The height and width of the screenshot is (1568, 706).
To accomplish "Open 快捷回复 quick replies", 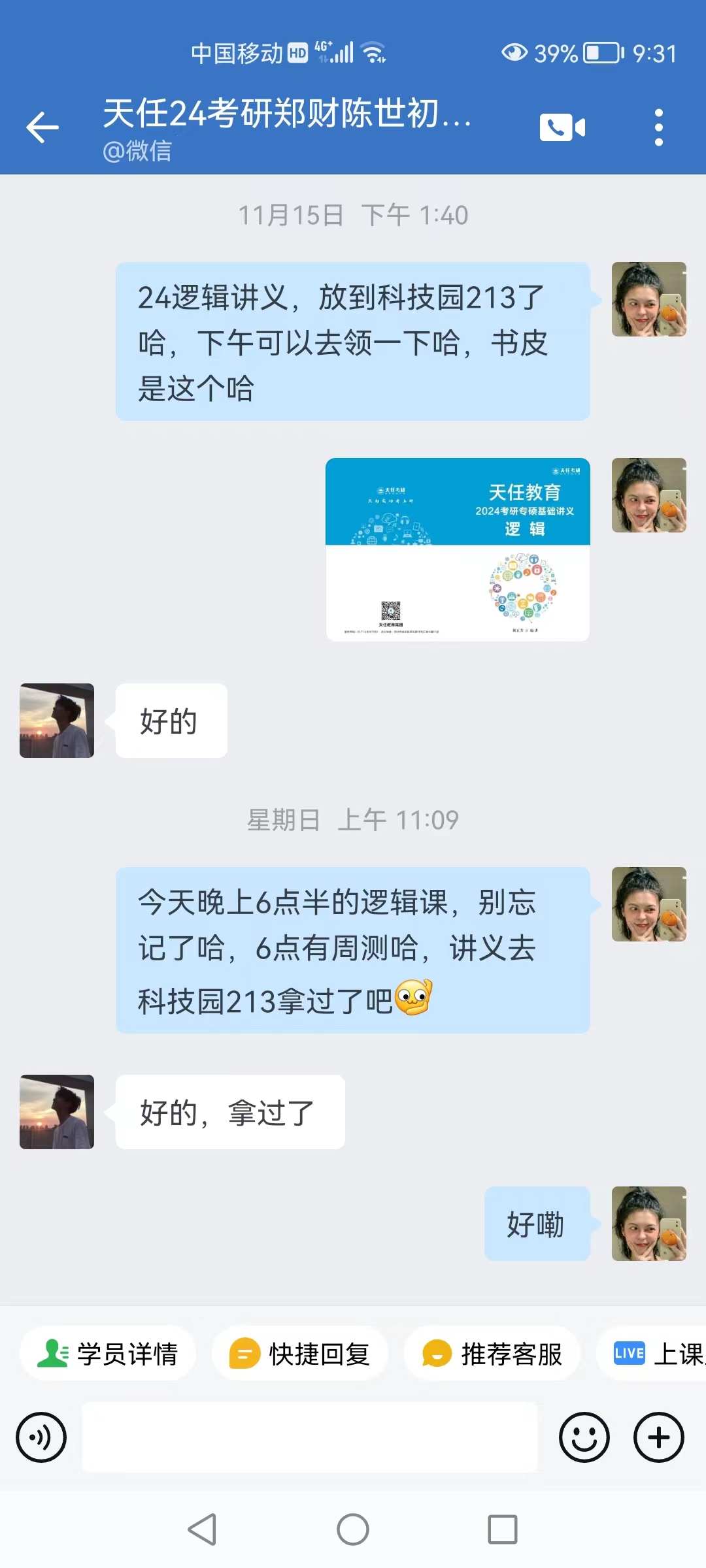I will tap(300, 1353).
